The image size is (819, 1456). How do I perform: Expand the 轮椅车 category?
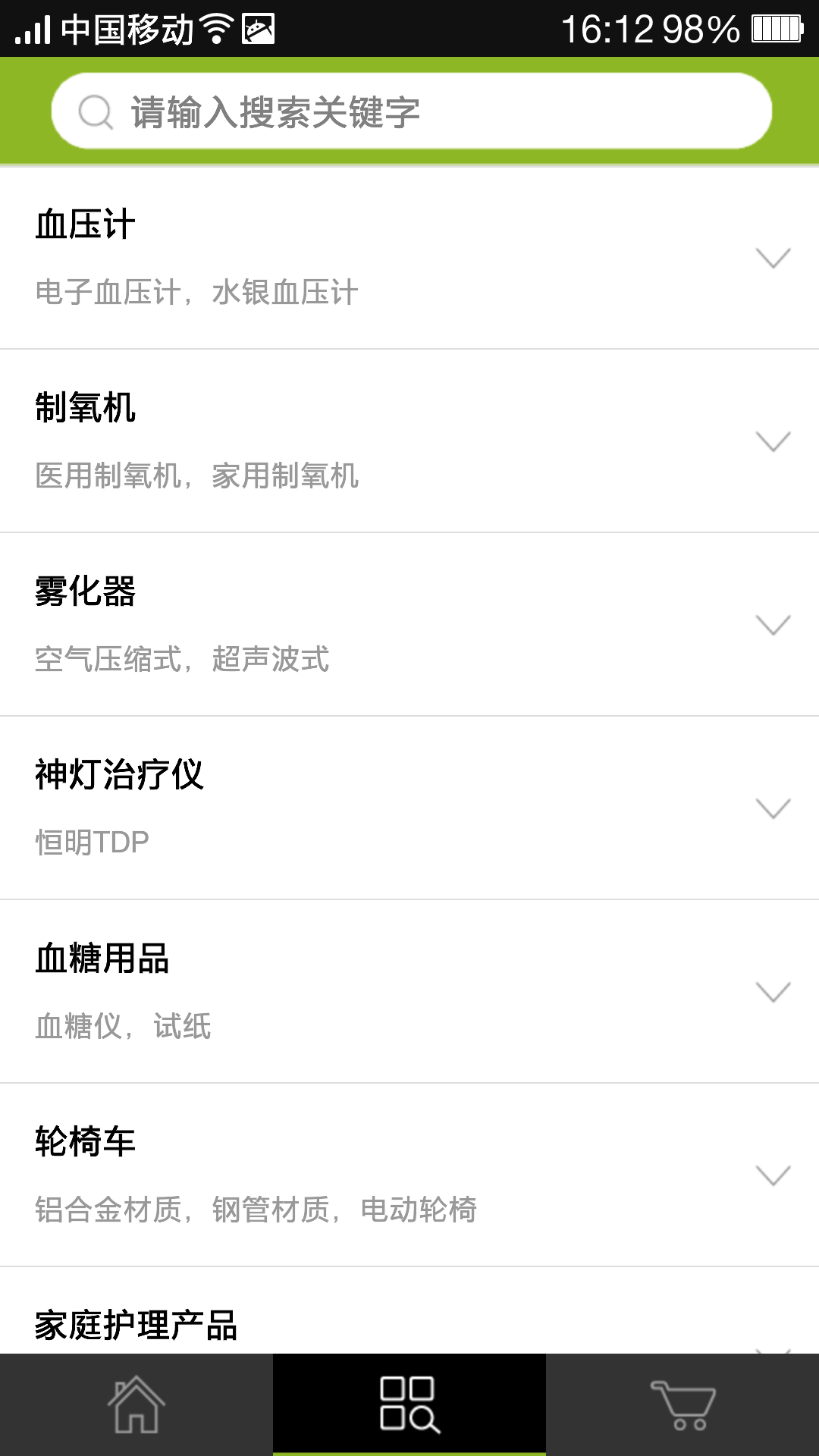click(x=773, y=1175)
